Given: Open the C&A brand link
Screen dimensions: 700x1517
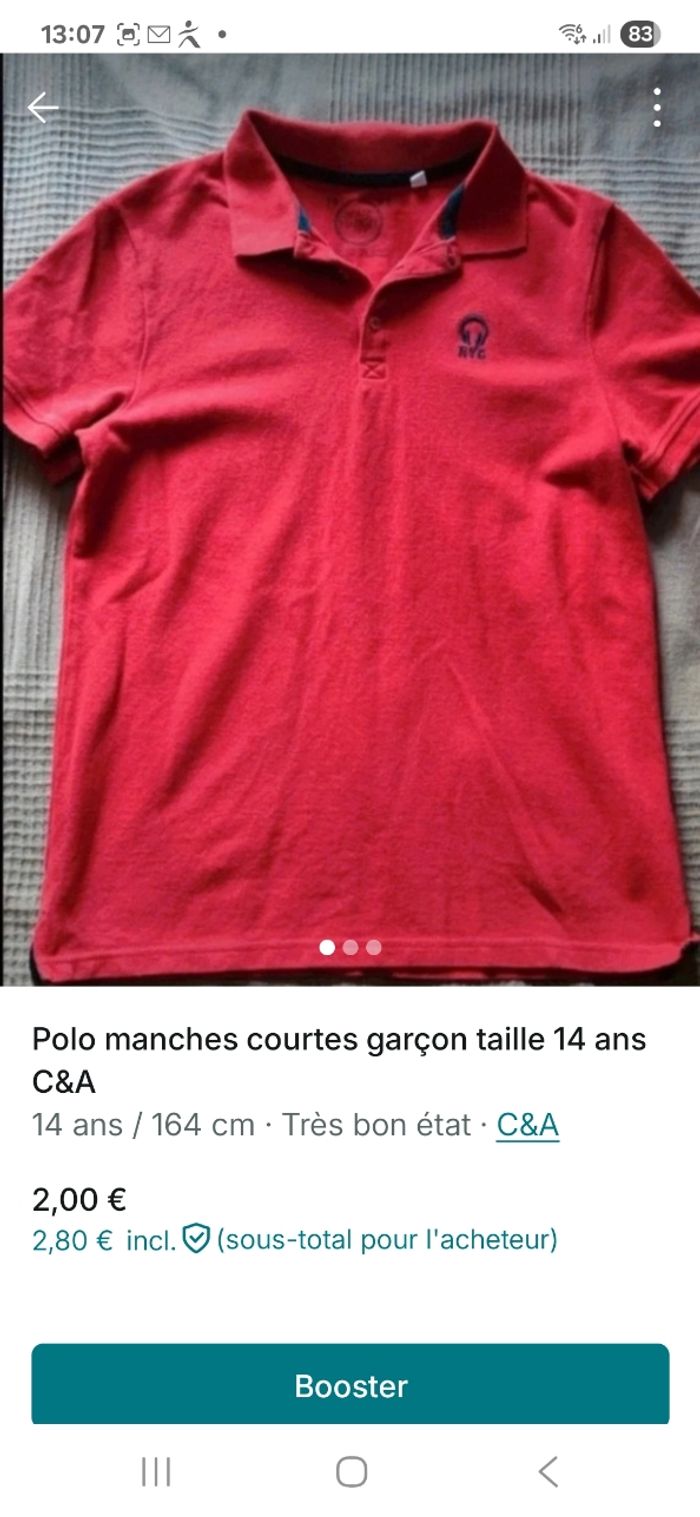Looking at the screenshot, I should (x=527, y=1125).
